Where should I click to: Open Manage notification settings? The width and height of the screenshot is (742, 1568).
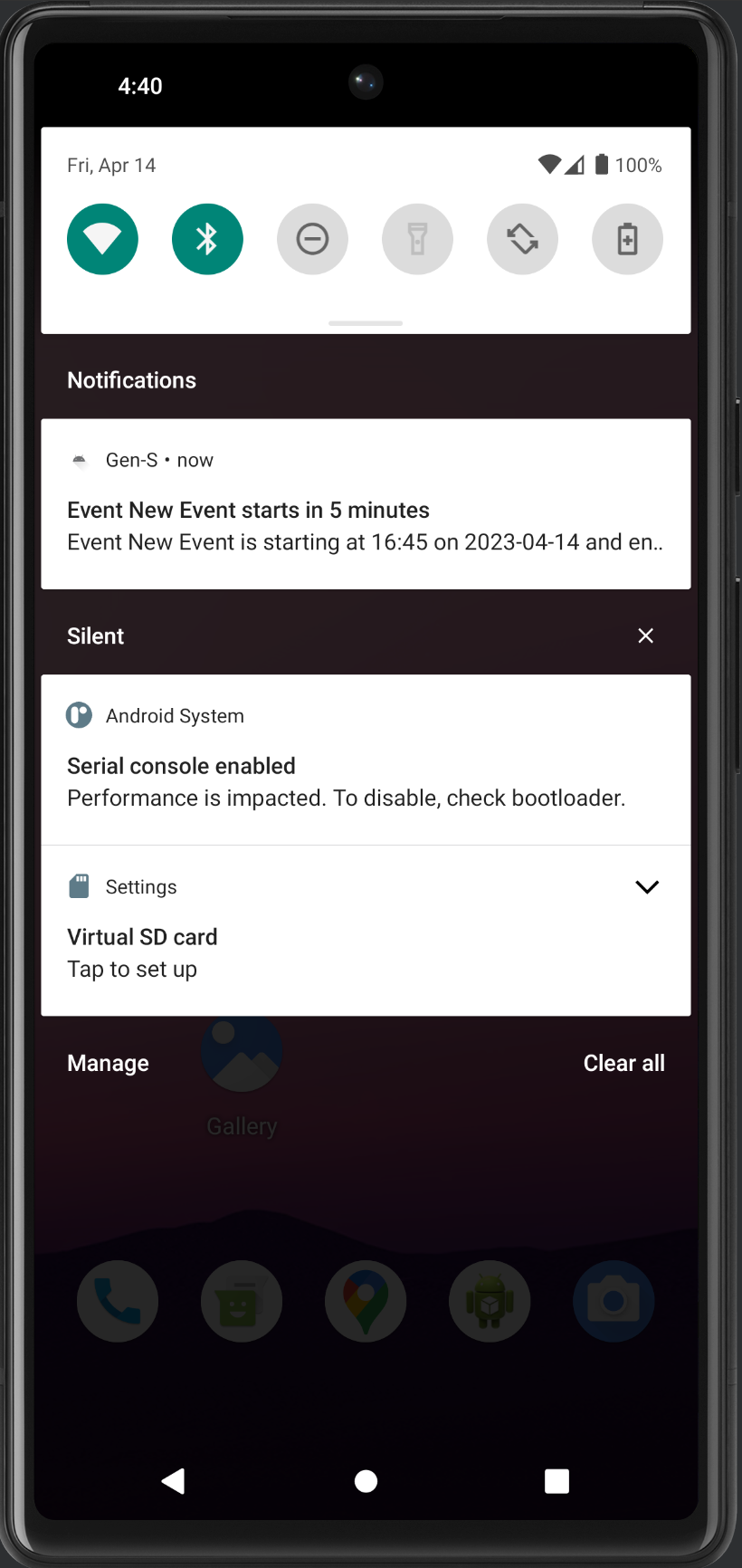click(108, 1063)
